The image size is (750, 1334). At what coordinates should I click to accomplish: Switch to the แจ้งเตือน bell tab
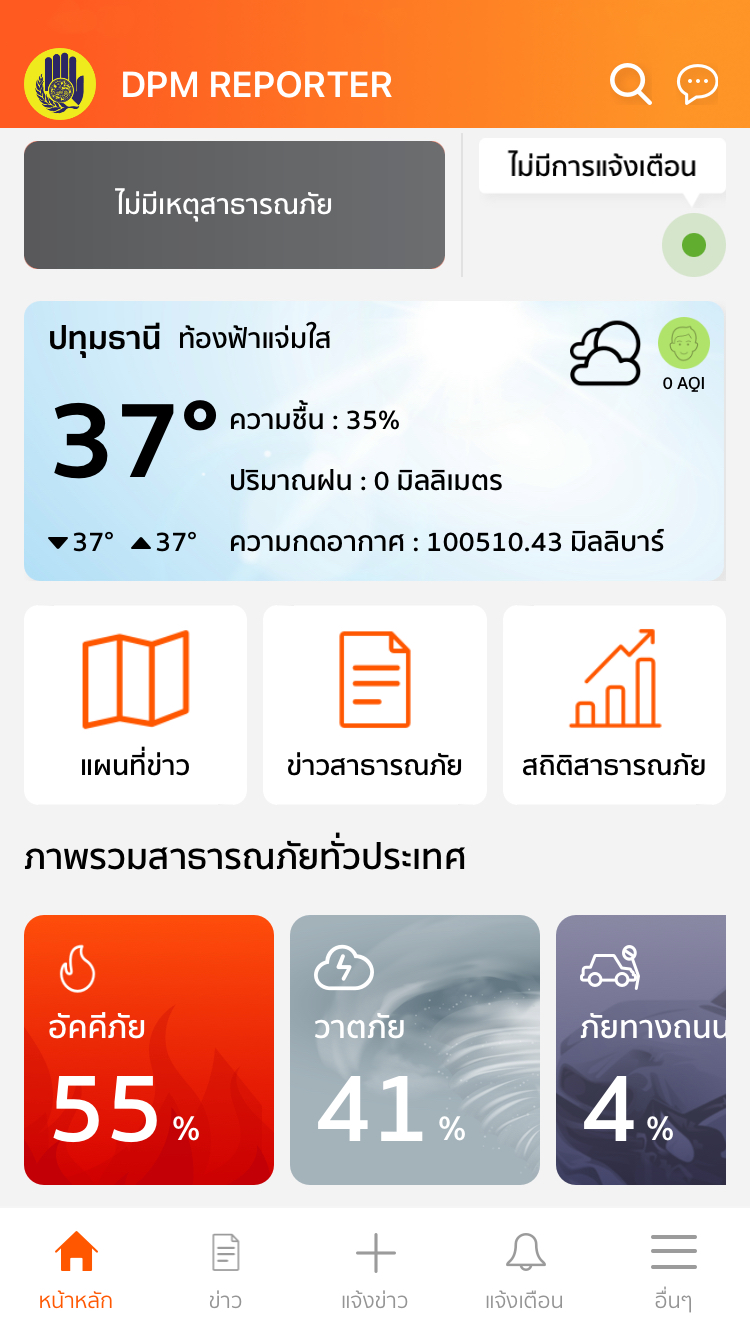click(x=524, y=1270)
